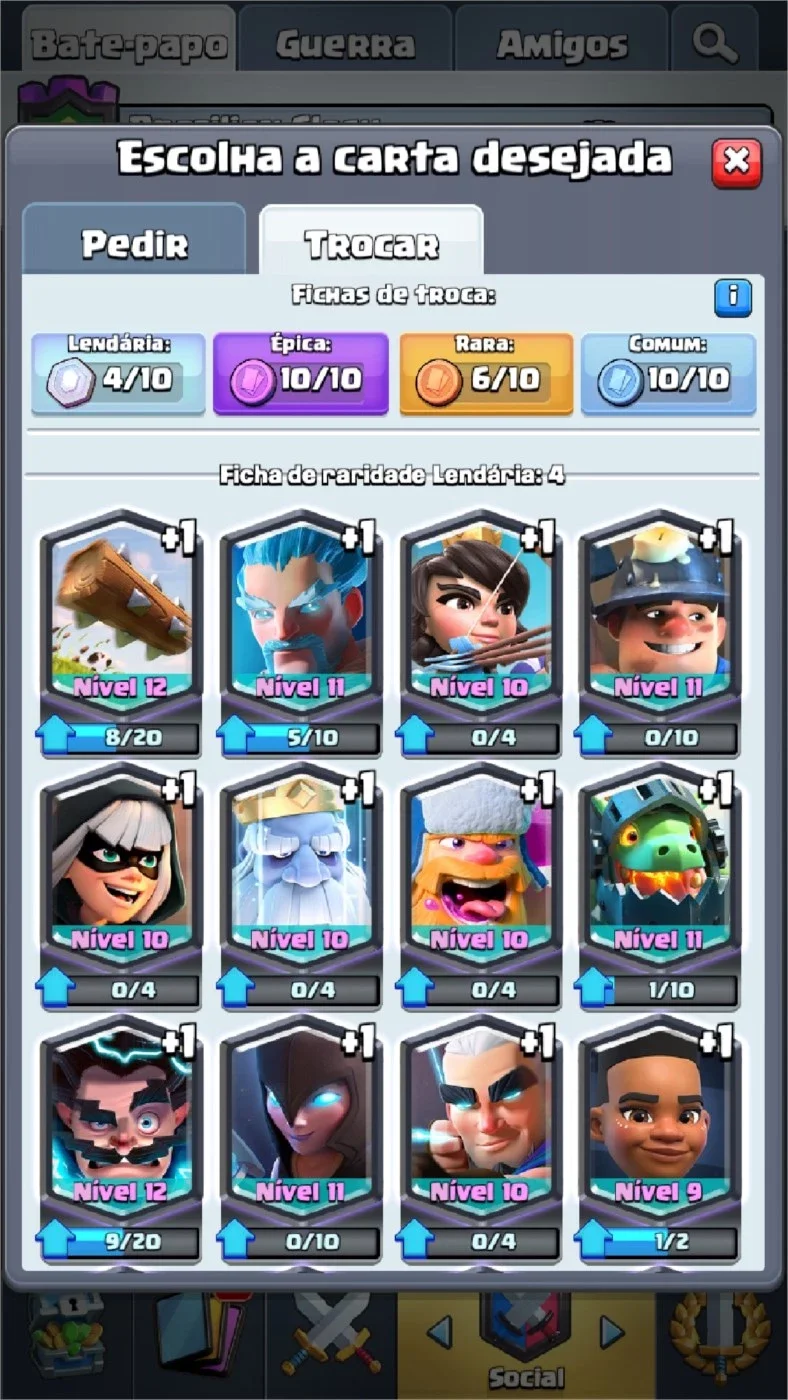
Task: Choose the Lendária trade token
Action: (x=119, y=373)
